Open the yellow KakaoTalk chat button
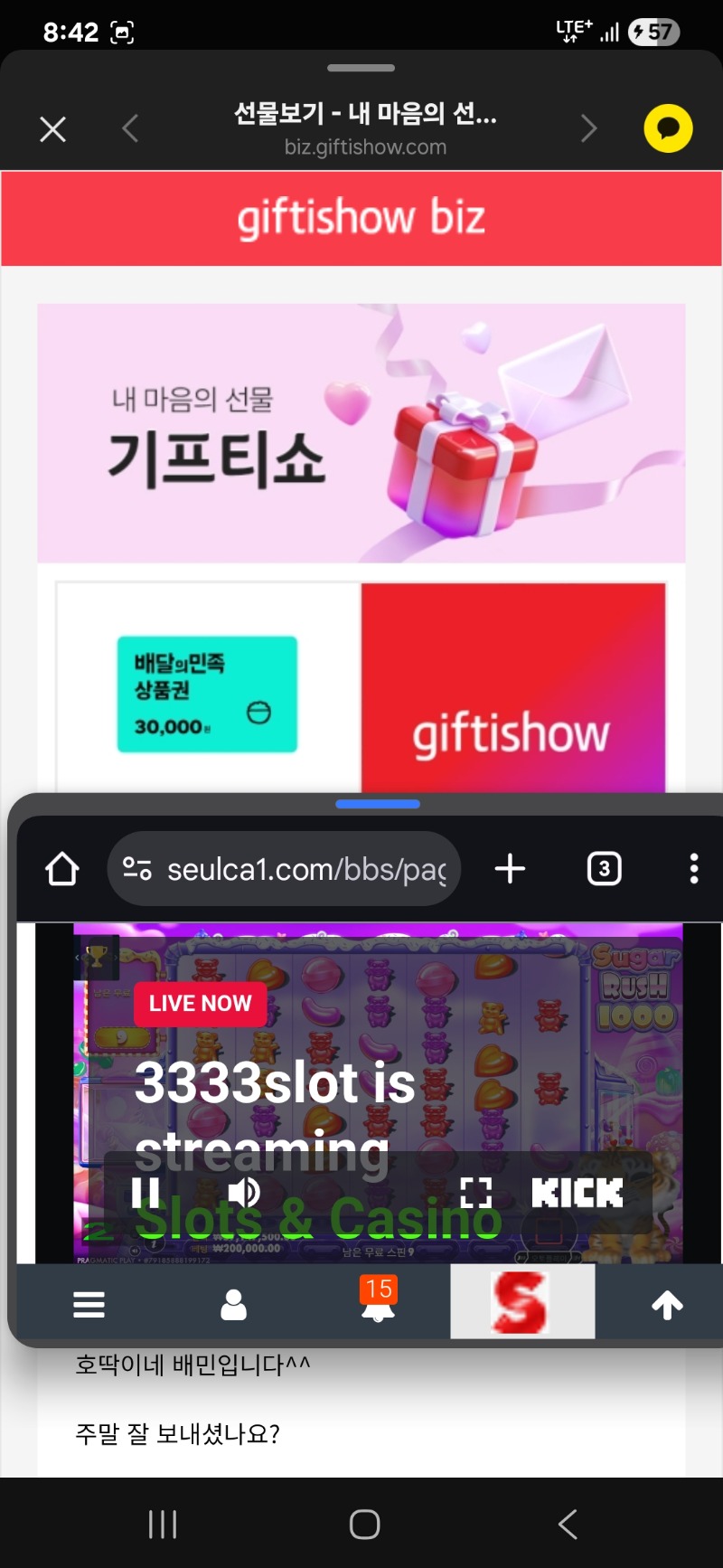 click(668, 128)
